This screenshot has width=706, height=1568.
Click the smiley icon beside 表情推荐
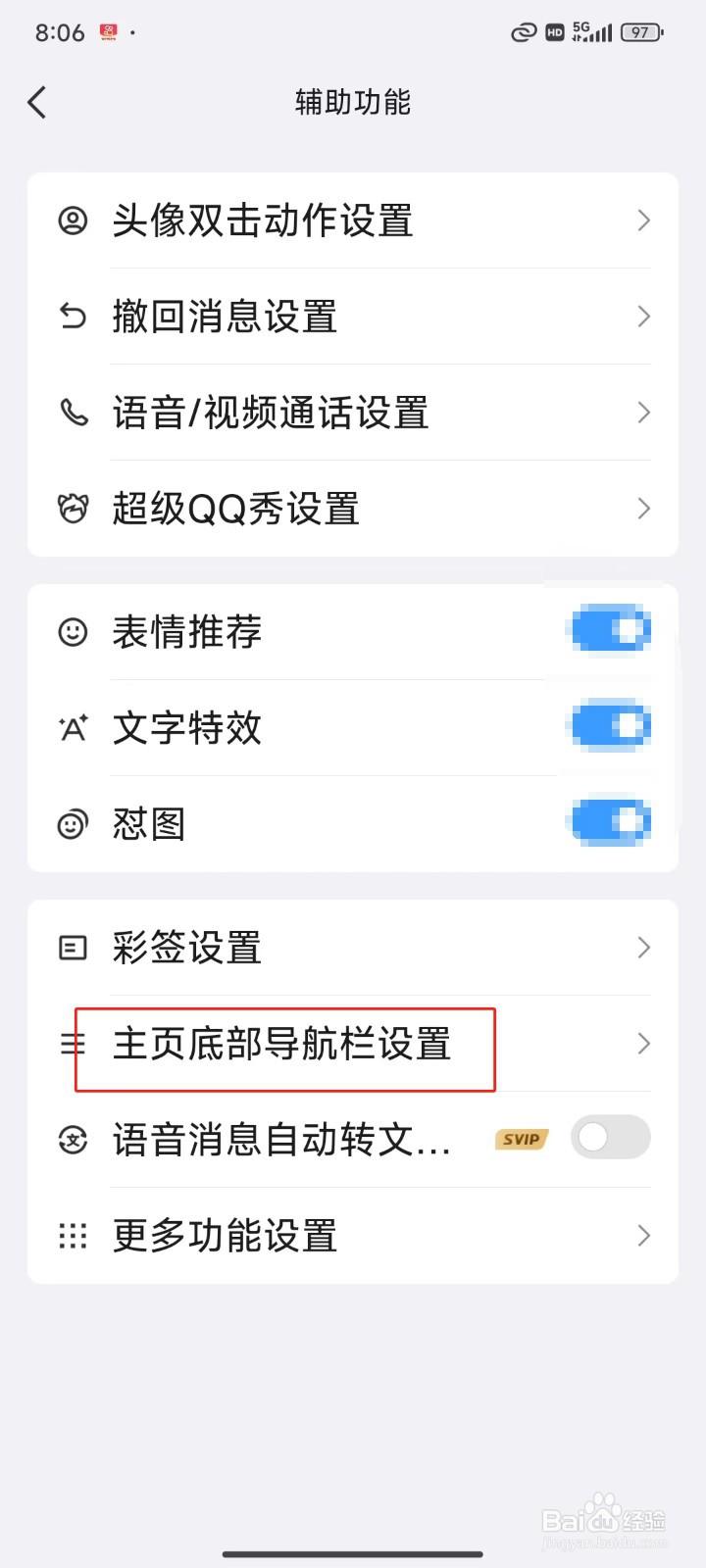tap(72, 631)
